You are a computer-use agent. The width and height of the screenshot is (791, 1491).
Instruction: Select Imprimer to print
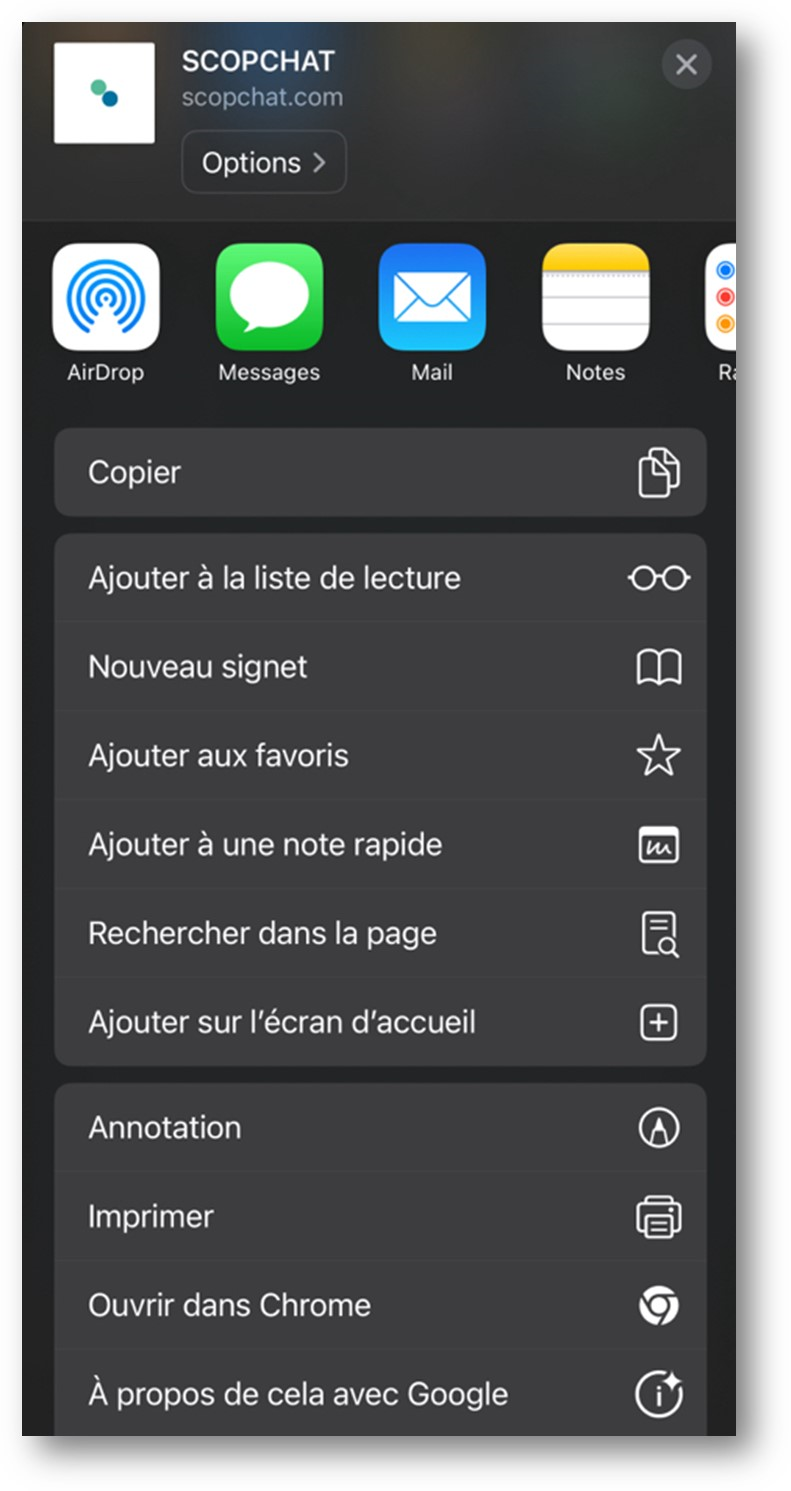tap(380, 1217)
